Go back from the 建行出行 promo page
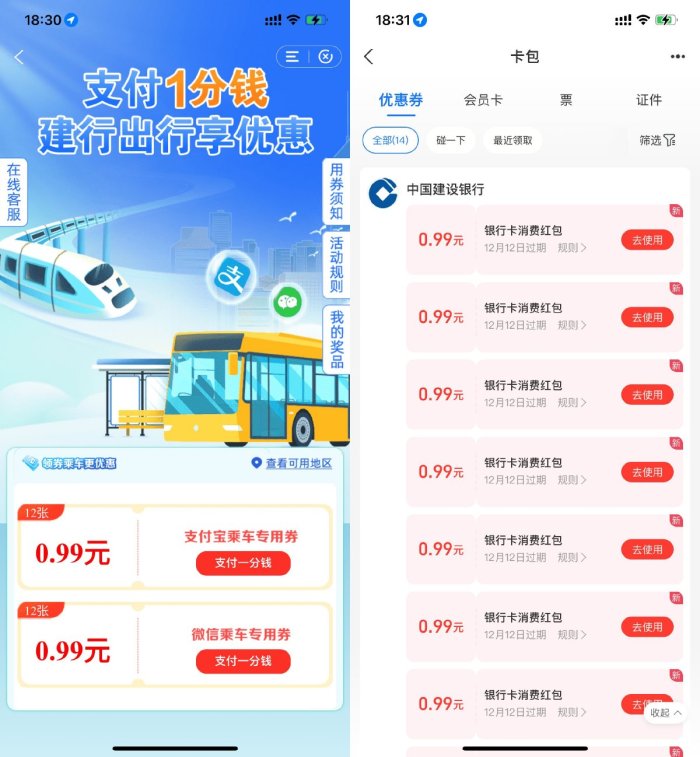 (19, 58)
